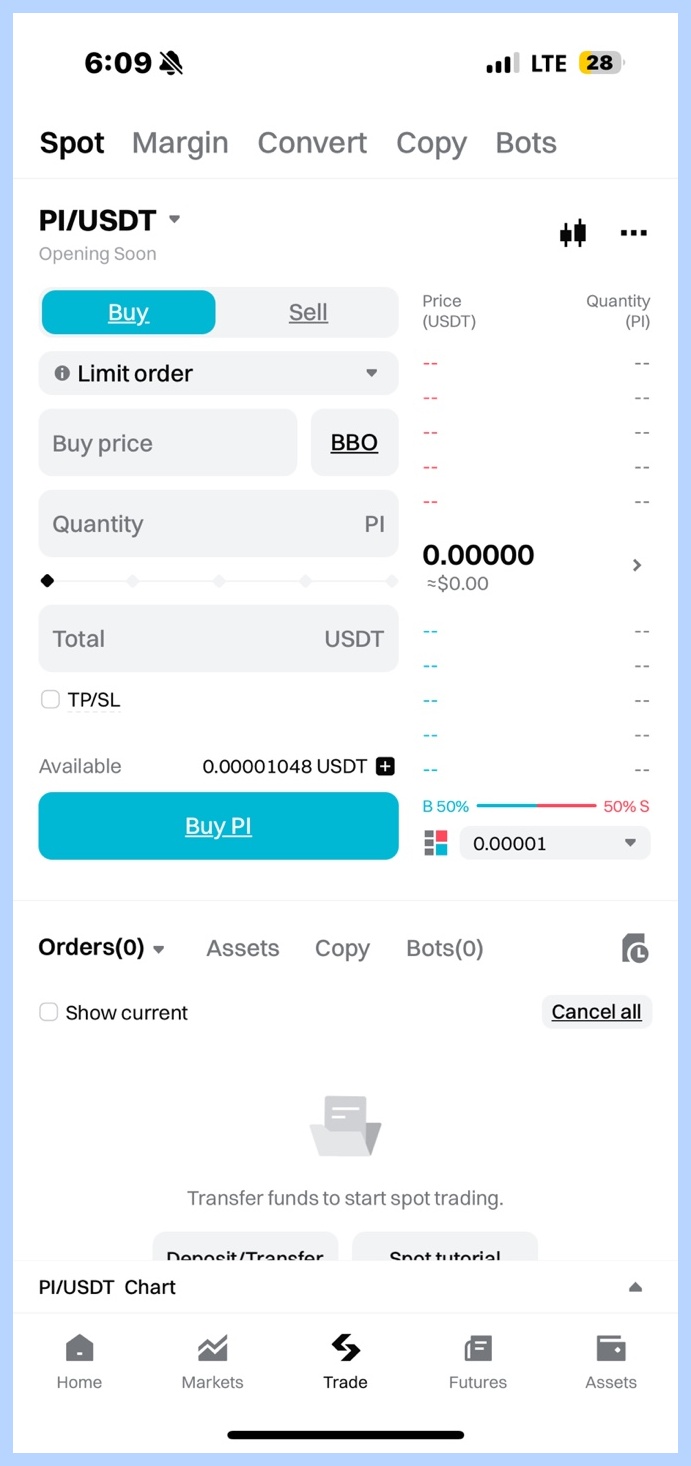Switch to the Margin tab

coord(180,143)
